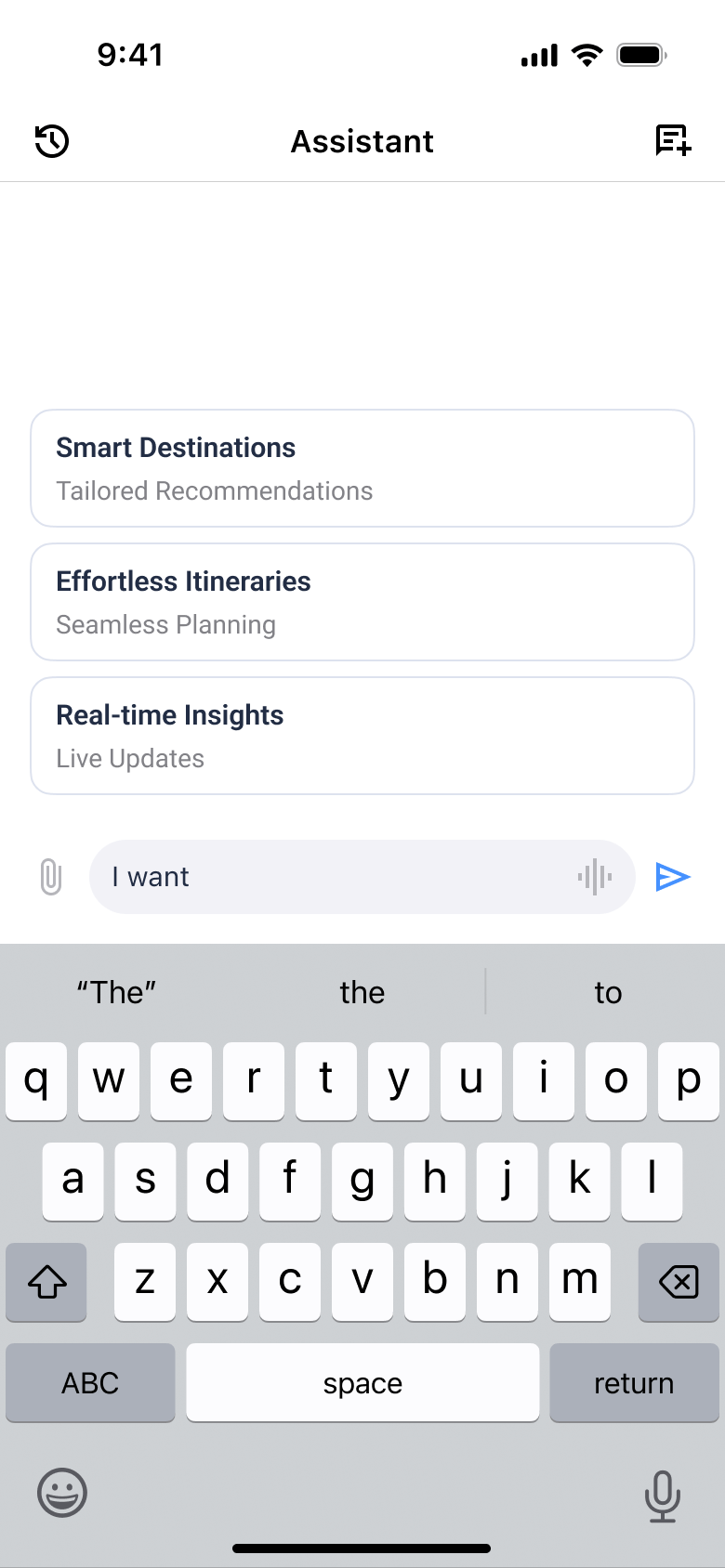Tap the letter q key
725x1568 pixels.
point(36,1080)
